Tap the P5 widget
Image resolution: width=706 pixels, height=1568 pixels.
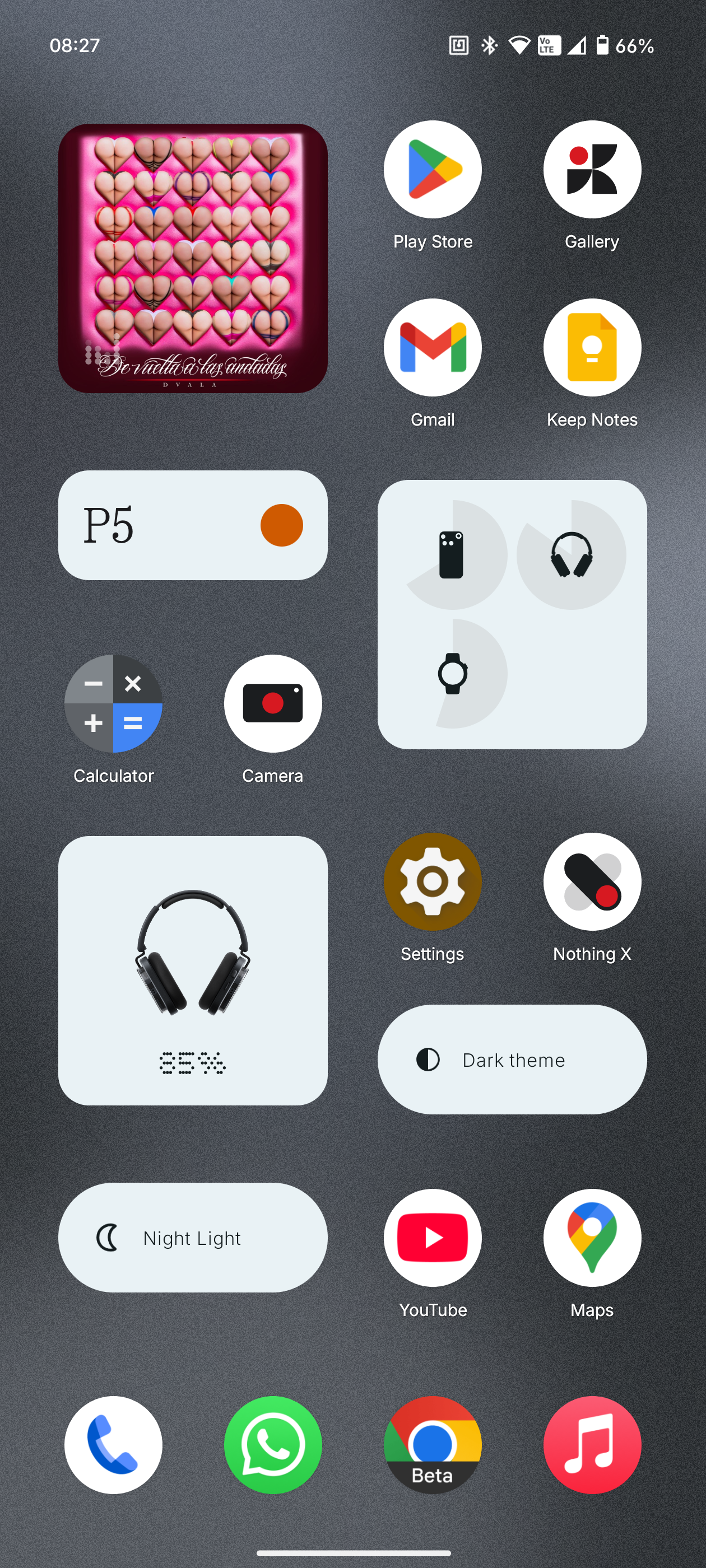pos(193,525)
